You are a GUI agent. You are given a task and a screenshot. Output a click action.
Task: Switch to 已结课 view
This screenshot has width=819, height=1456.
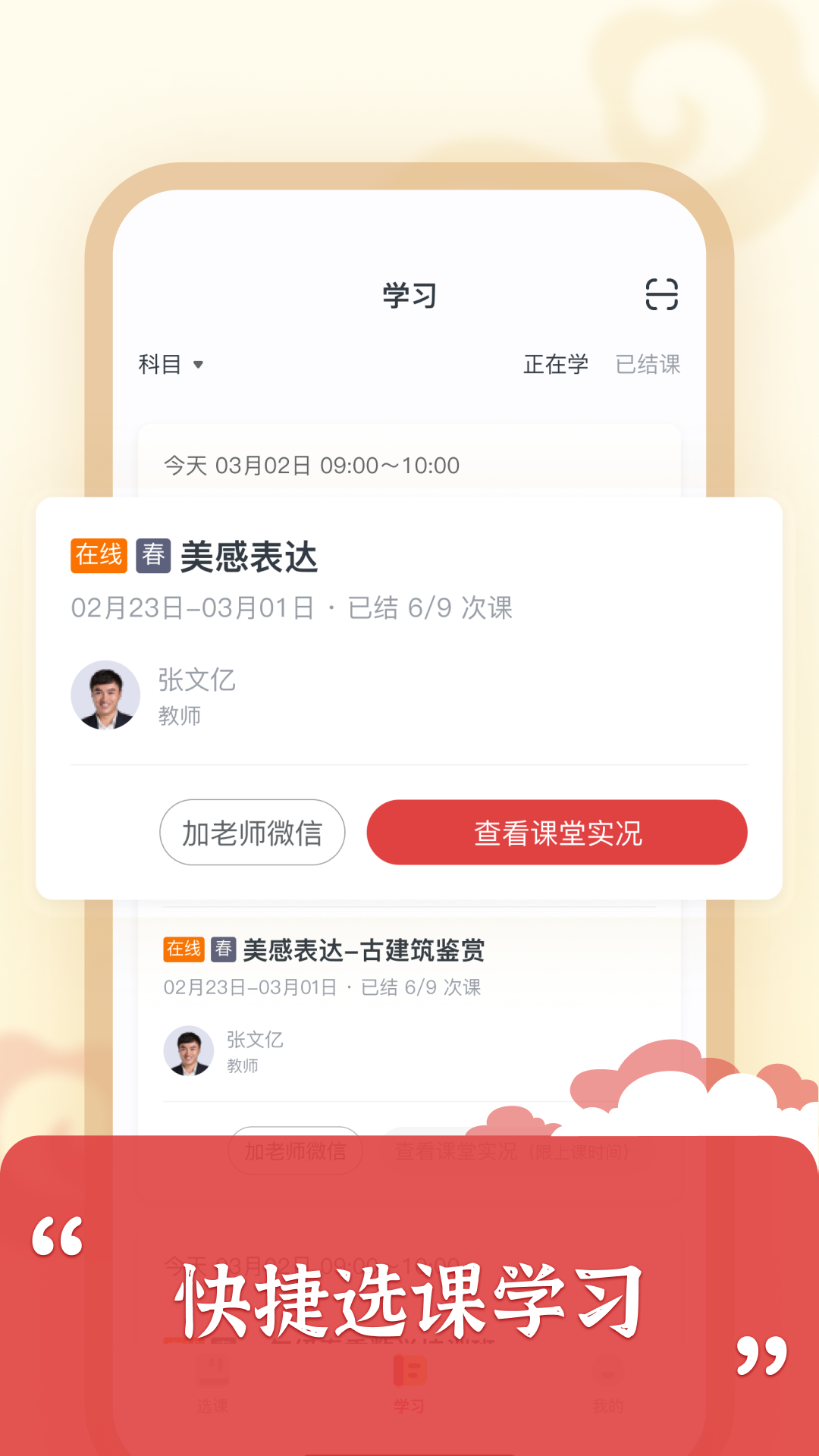(x=648, y=364)
